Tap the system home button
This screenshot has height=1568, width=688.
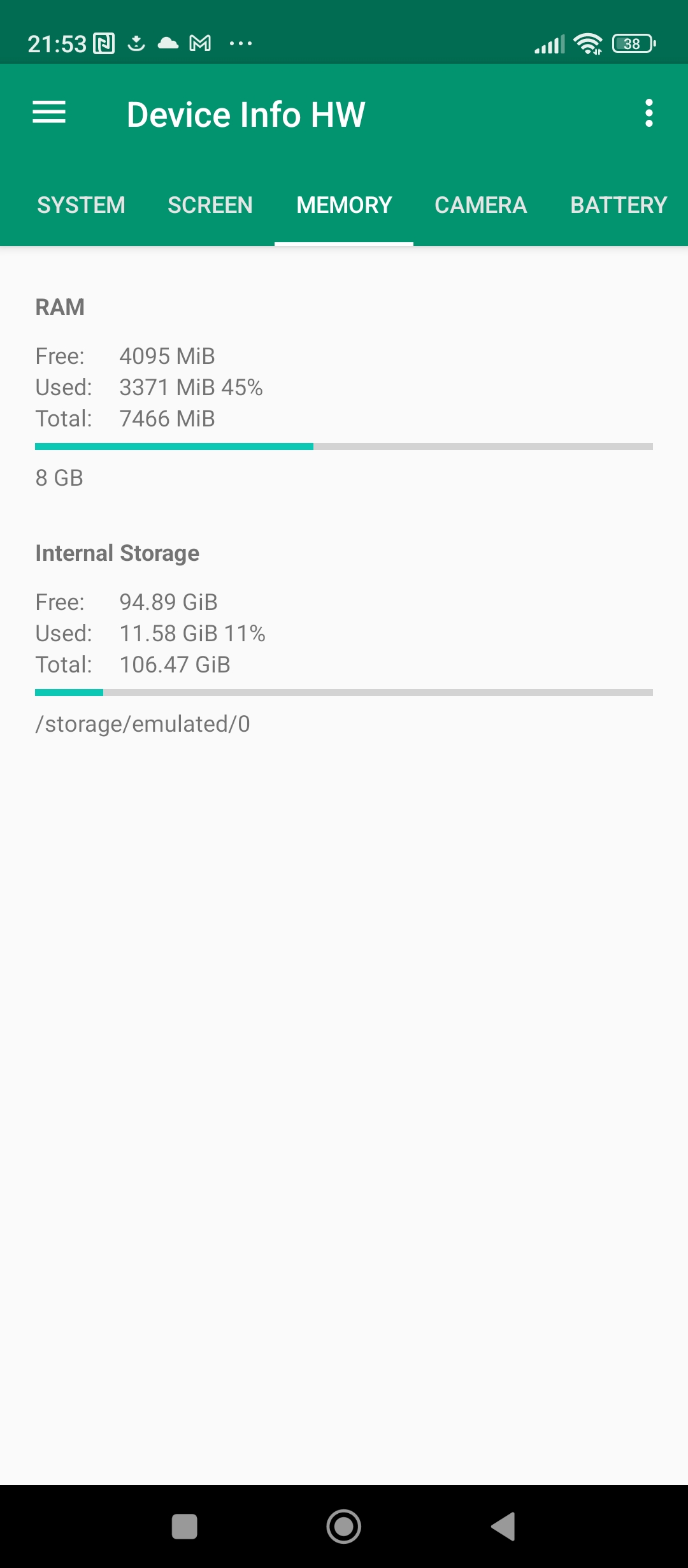click(343, 1527)
